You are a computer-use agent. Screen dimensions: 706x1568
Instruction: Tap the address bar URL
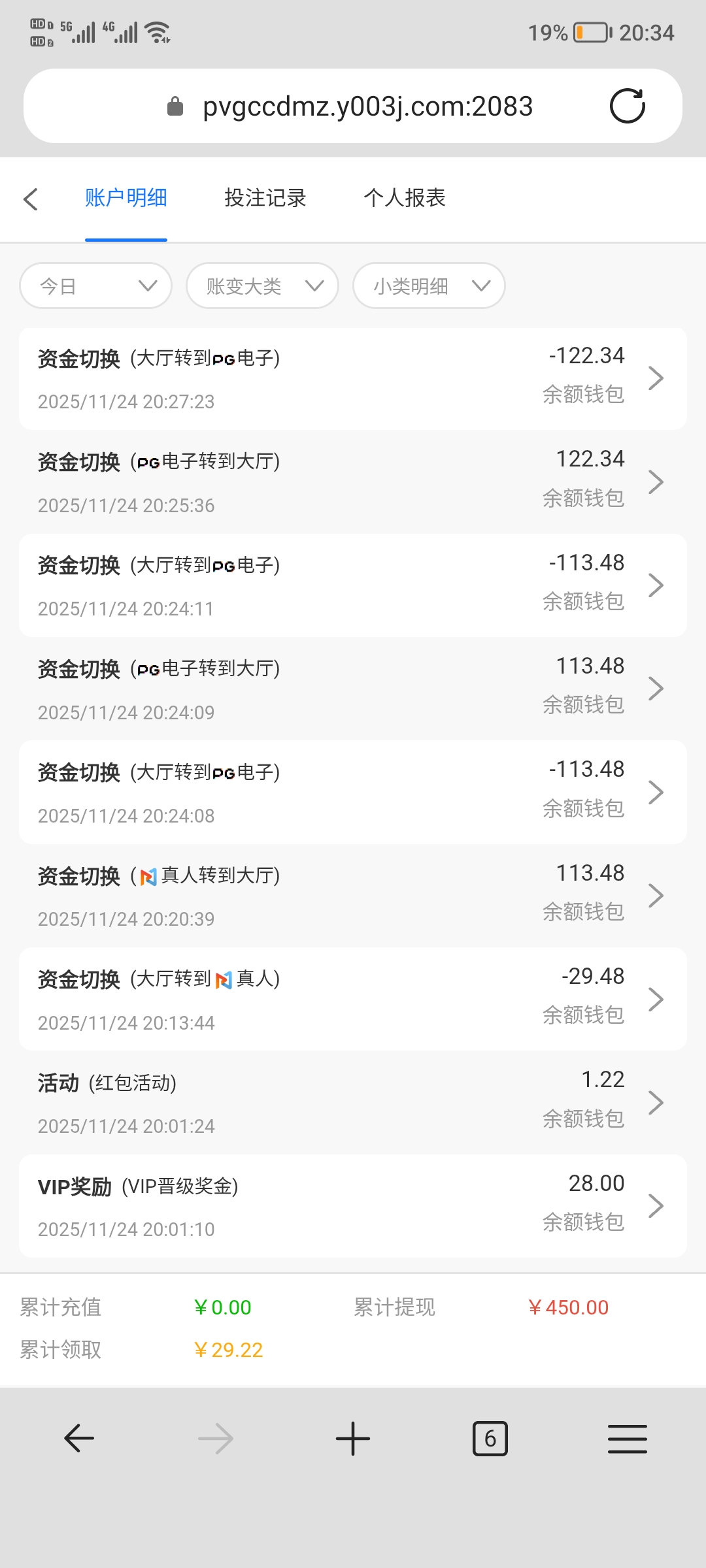(367, 106)
